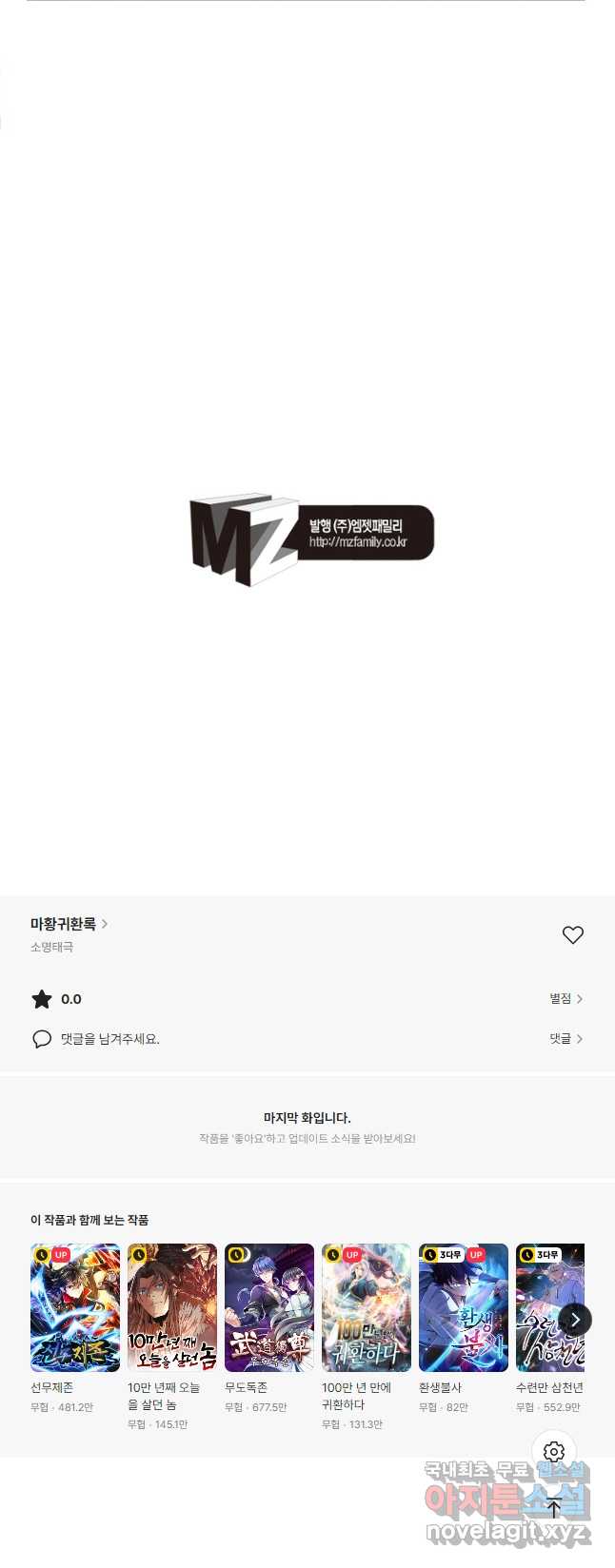
Task: Open 10만 년째 오늘을 살던 놈
Action: pos(172,1307)
